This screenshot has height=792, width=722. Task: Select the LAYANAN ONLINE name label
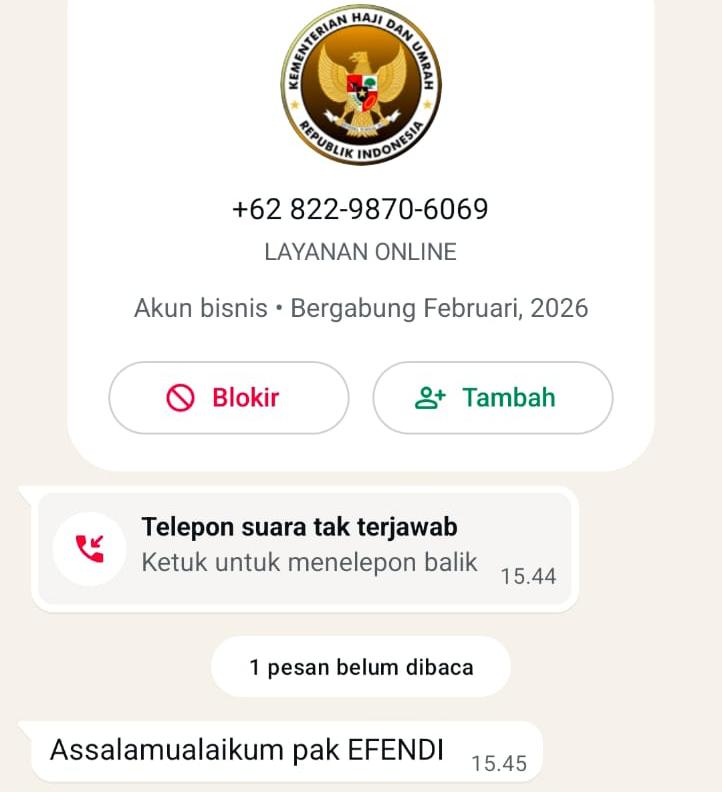click(360, 252)
